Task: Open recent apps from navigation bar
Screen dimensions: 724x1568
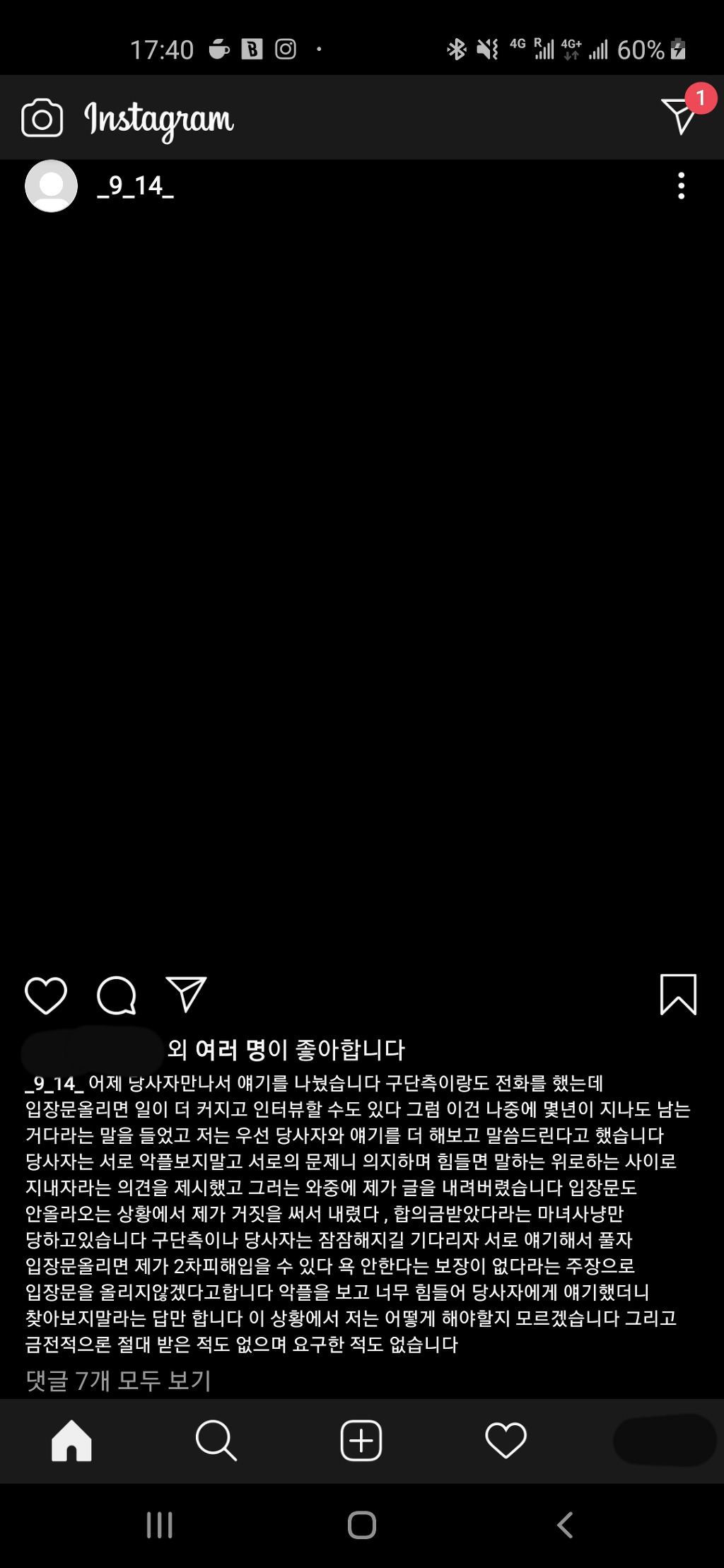Action: point(159,1525)
